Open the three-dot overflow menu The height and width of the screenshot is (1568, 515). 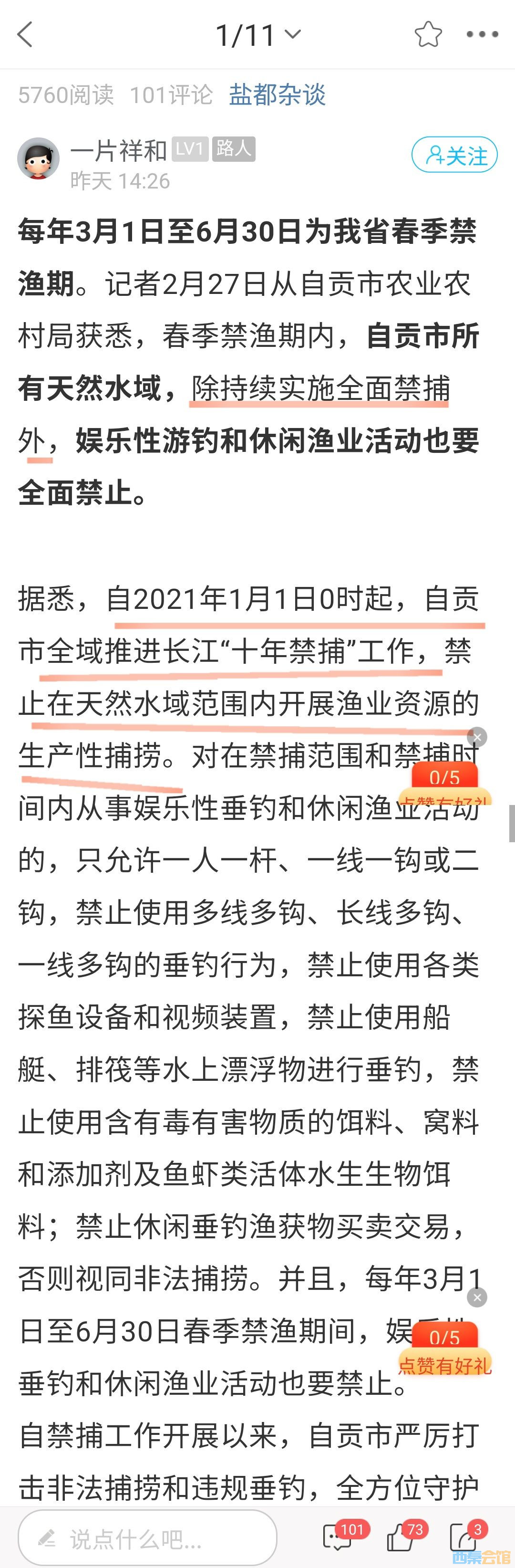click(x=482, y=35)
